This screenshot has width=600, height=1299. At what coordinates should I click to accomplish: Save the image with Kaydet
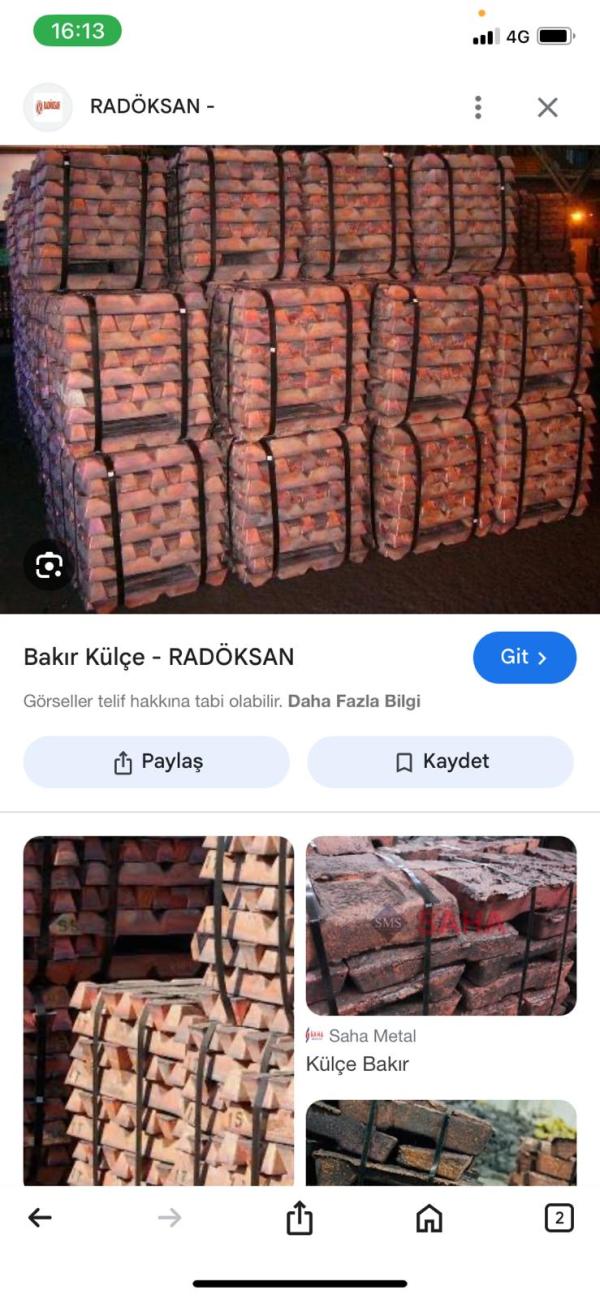pos(440,762)
